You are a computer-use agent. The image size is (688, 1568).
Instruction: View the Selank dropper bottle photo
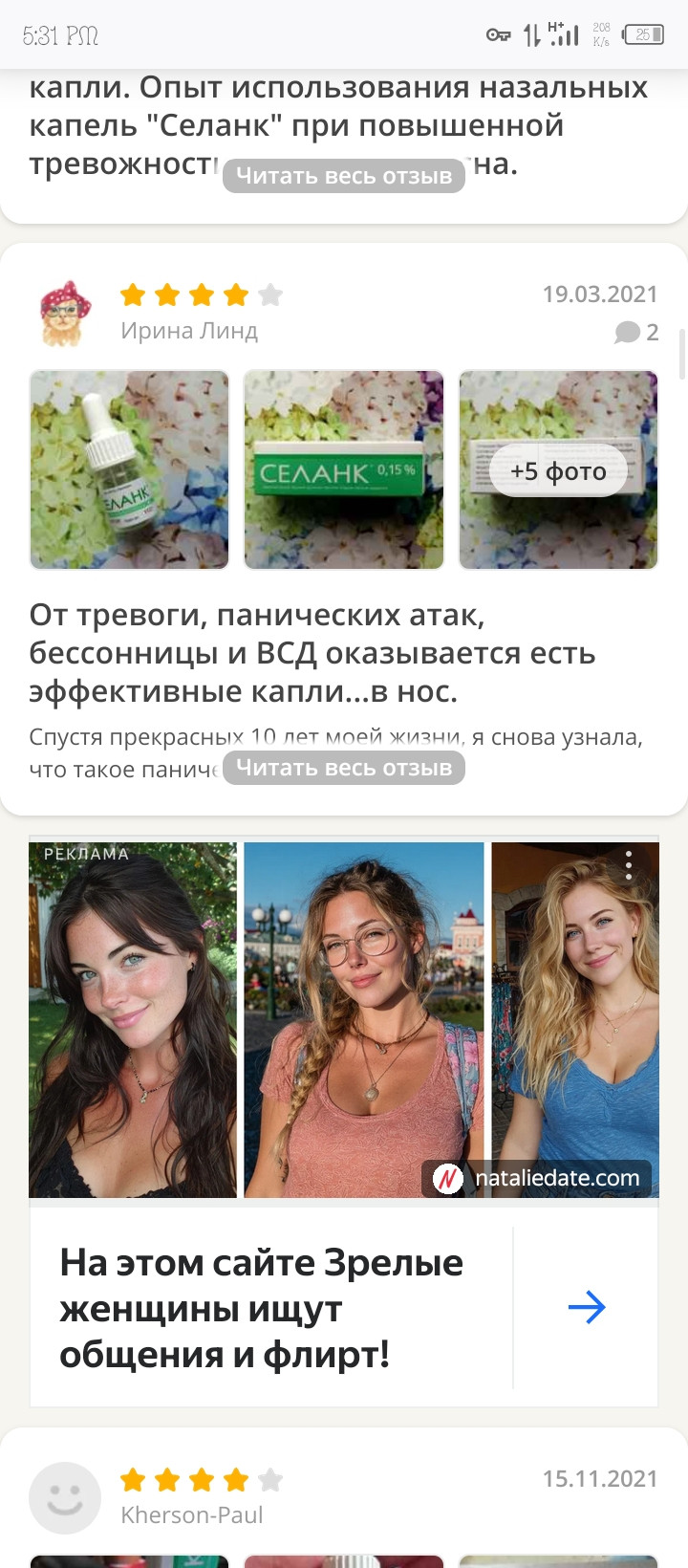(x=130, y=470)
